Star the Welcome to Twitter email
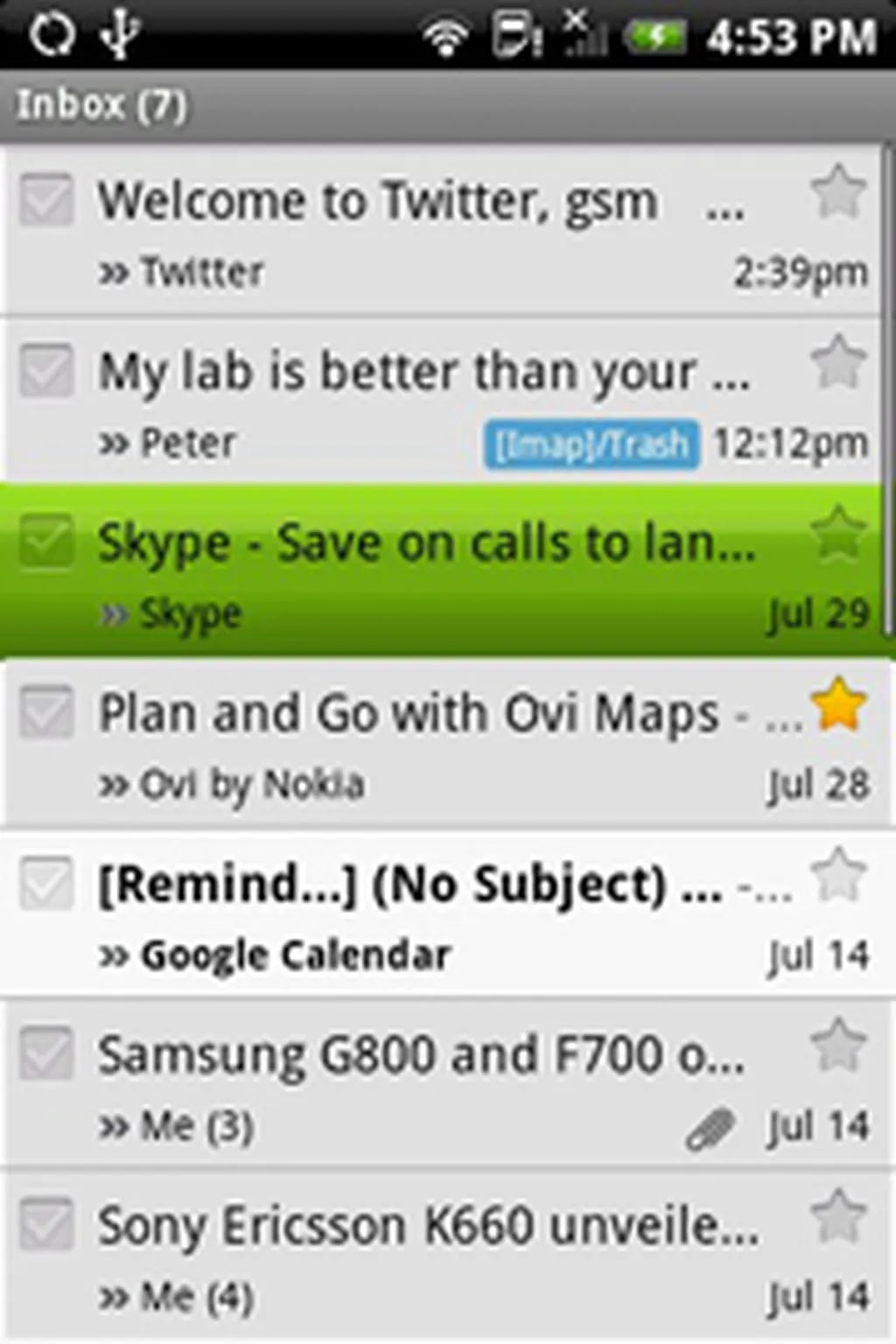896x1344 pixels. (x=837, y=192)
